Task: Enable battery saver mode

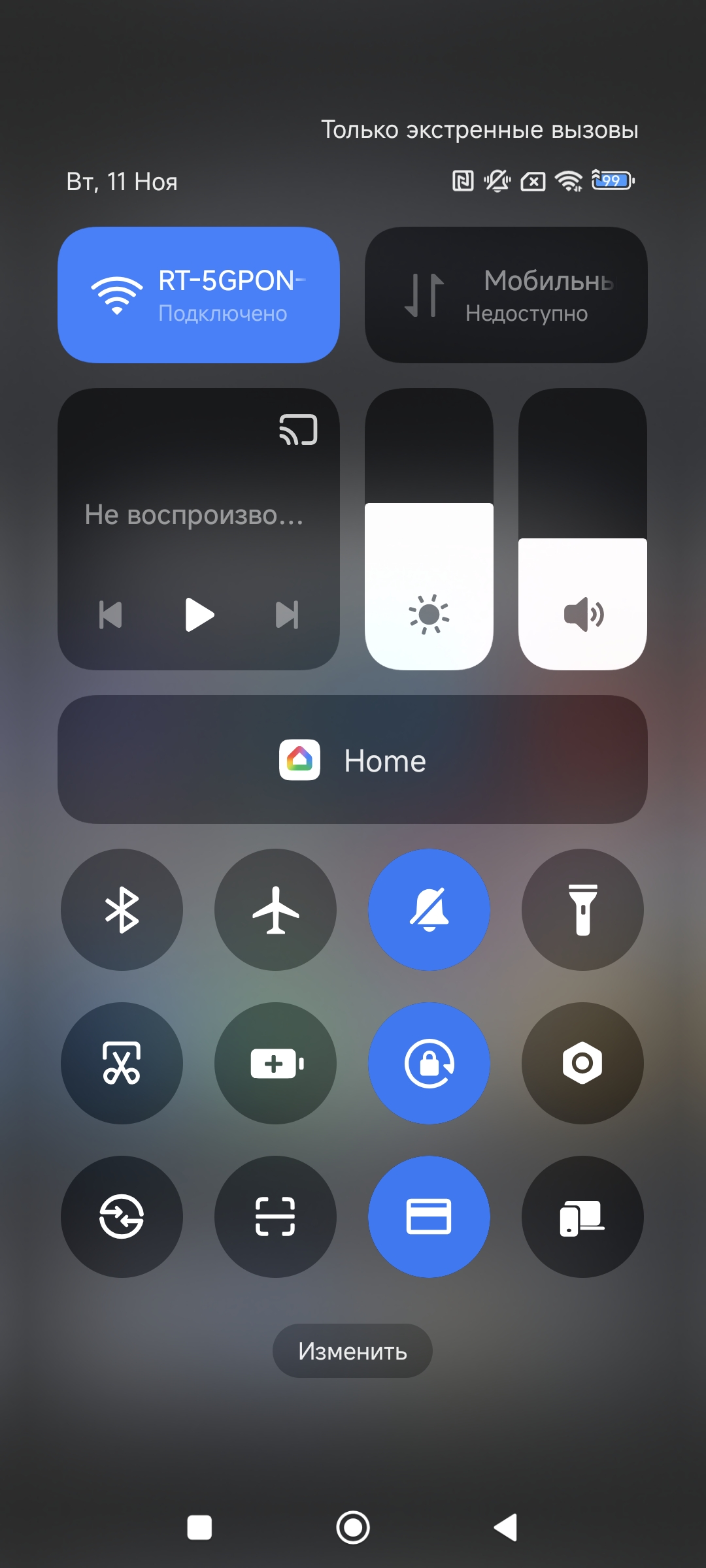Action: [275, 1063]
